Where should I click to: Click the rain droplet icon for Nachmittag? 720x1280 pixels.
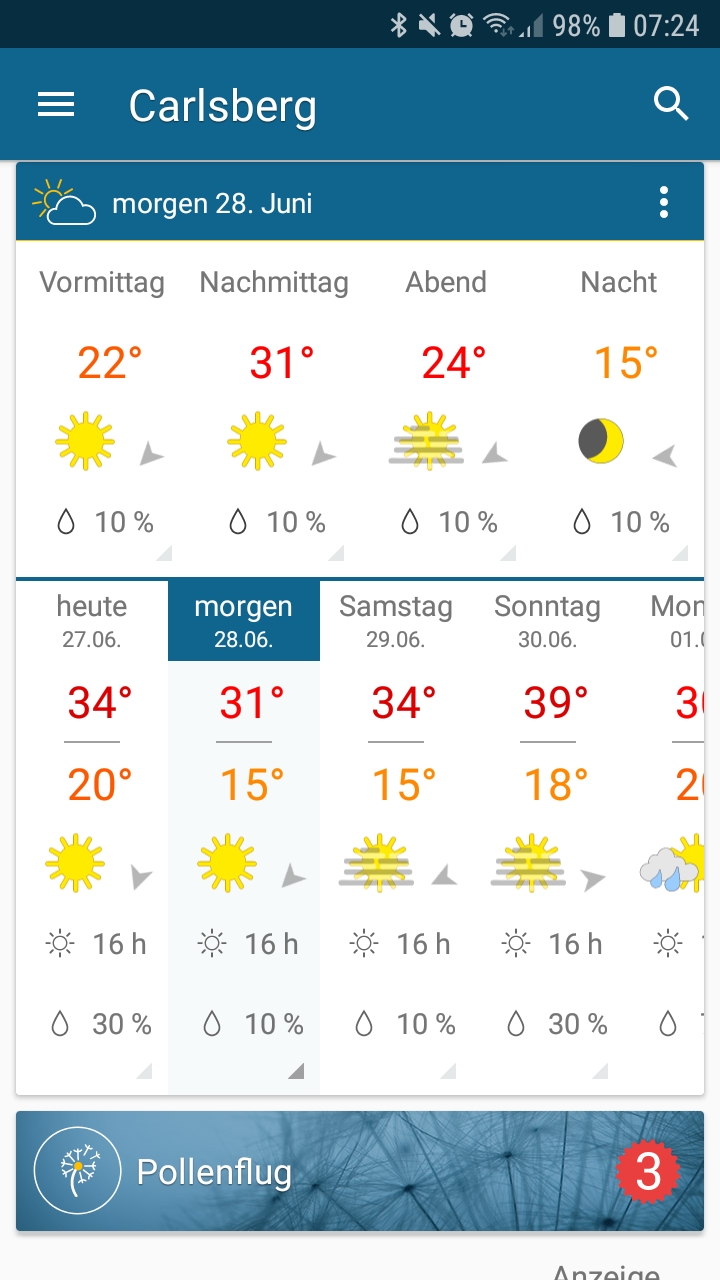pyautogui.click(x=236, y=521)
